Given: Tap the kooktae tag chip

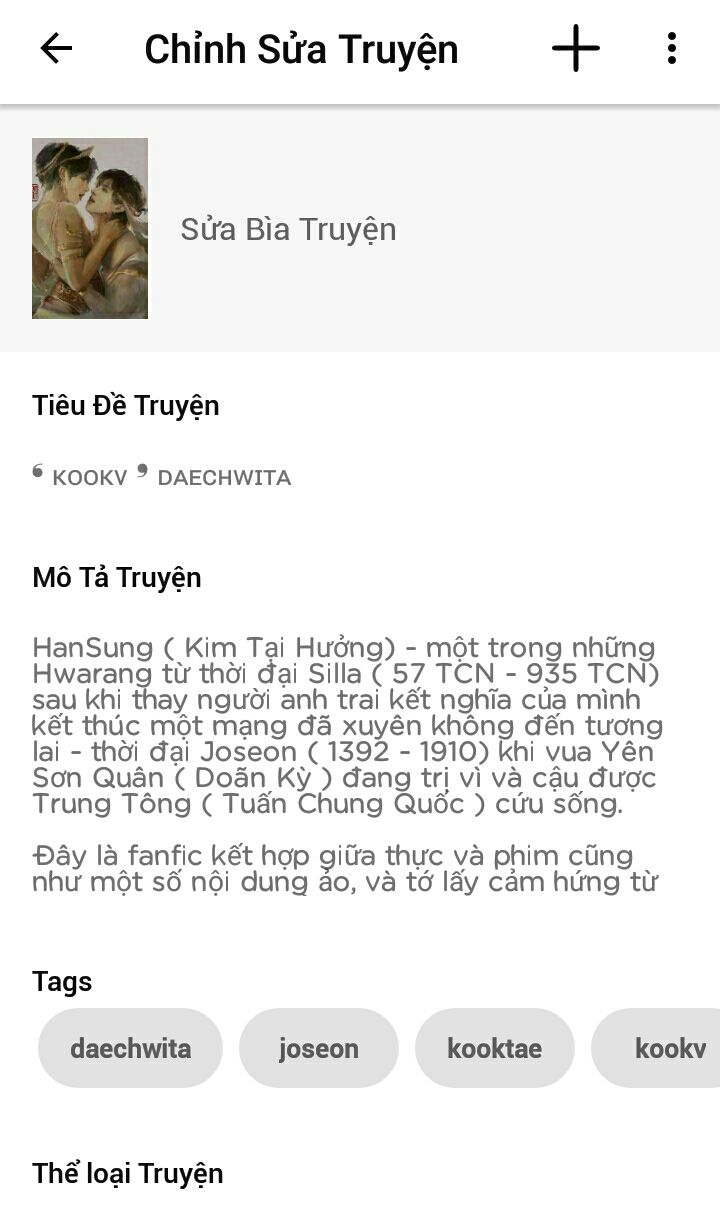Looking at the screenshot, I should 494,1048.
